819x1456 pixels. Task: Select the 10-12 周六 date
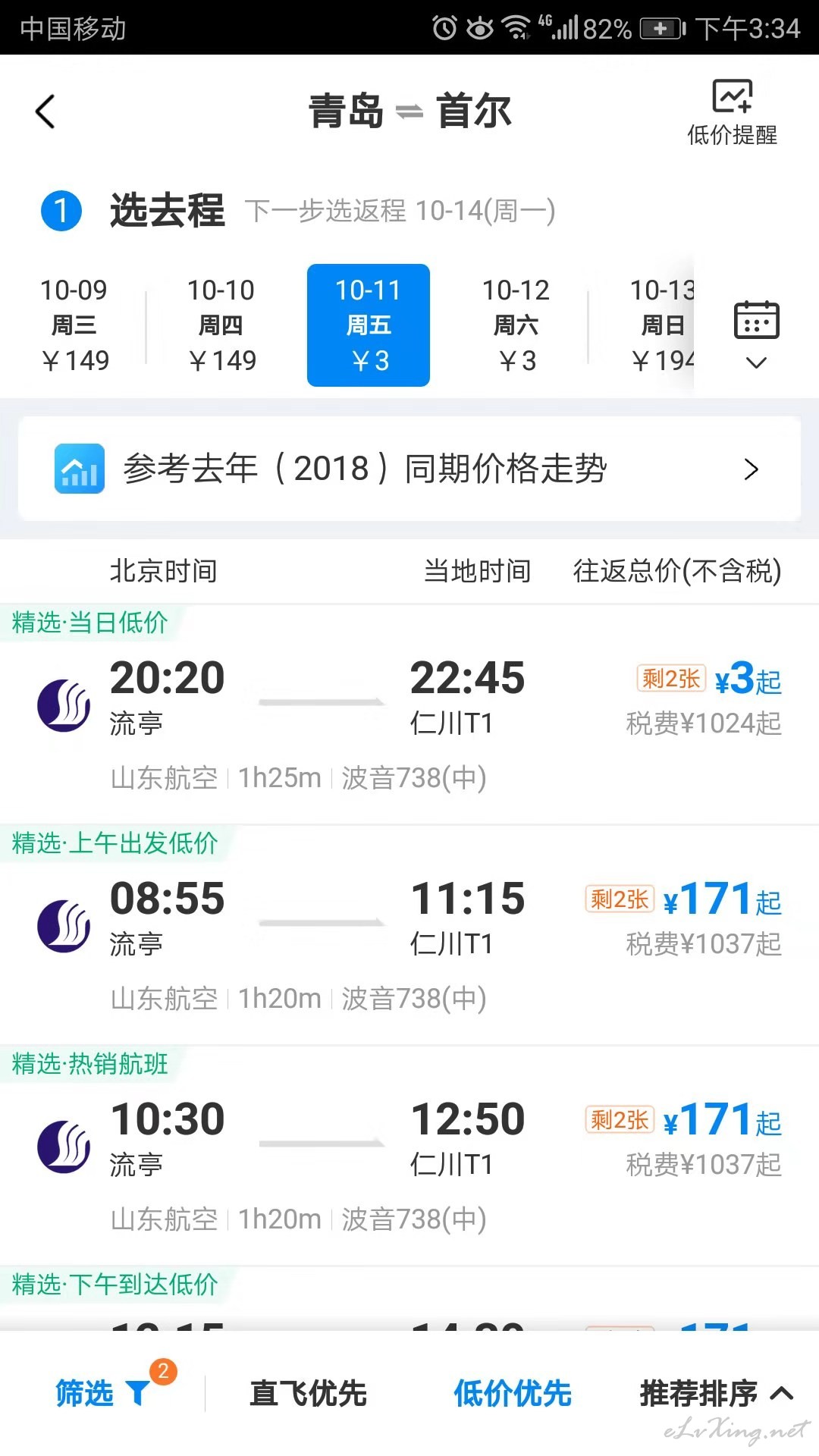(x=516, y=325)
